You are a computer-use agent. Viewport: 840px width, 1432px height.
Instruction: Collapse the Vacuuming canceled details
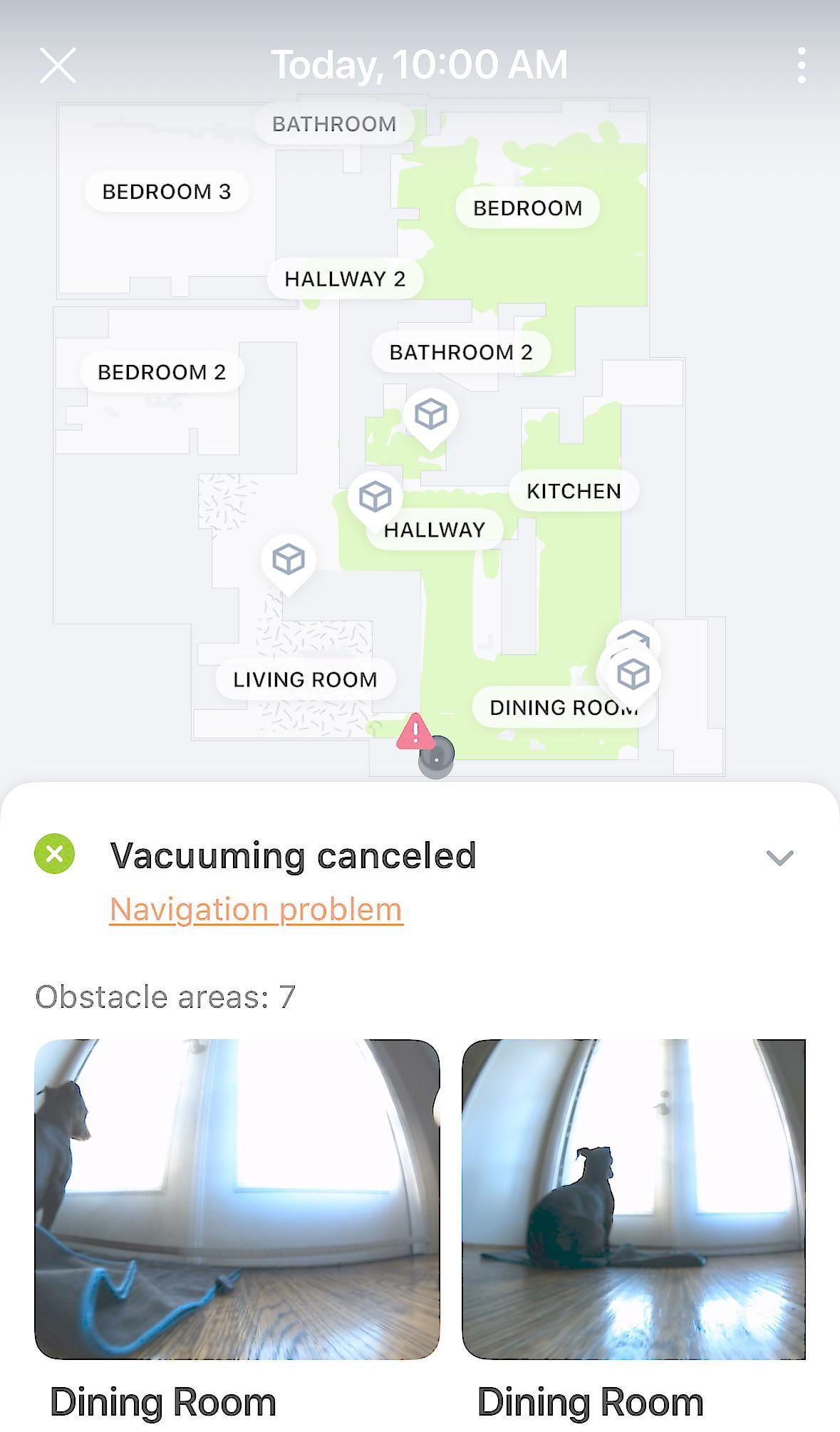779,857
